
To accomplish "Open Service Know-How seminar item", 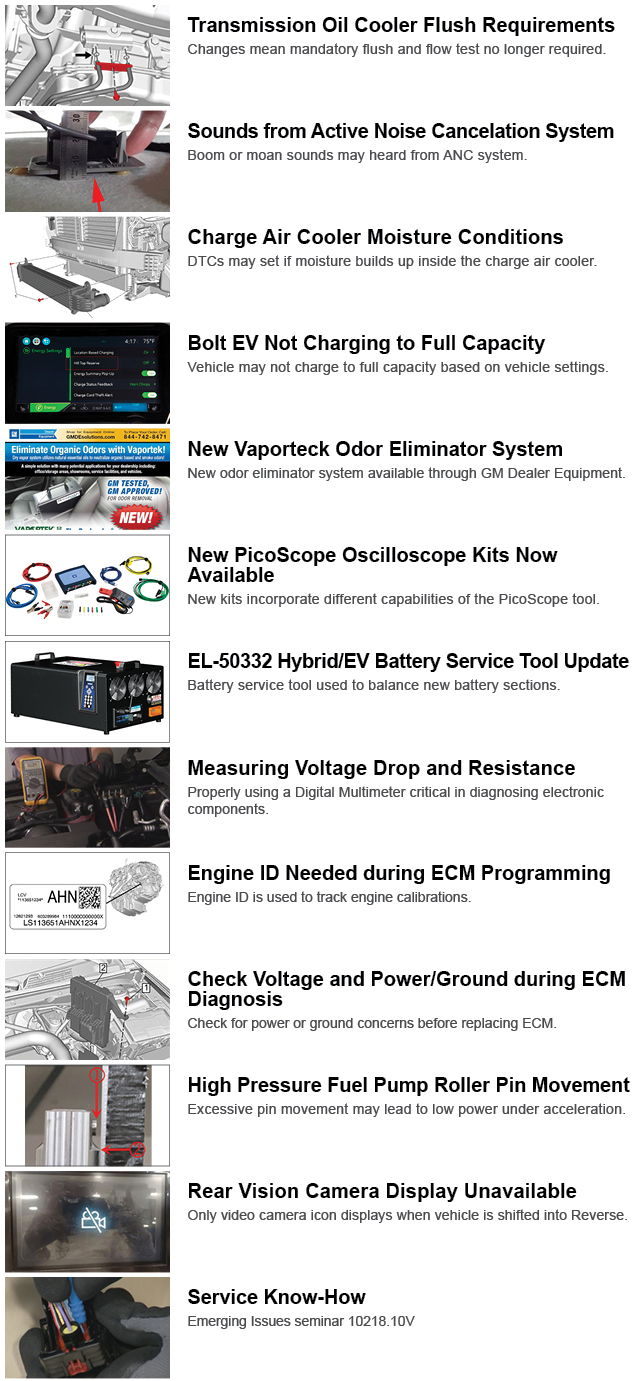I will click(276, 1298).
